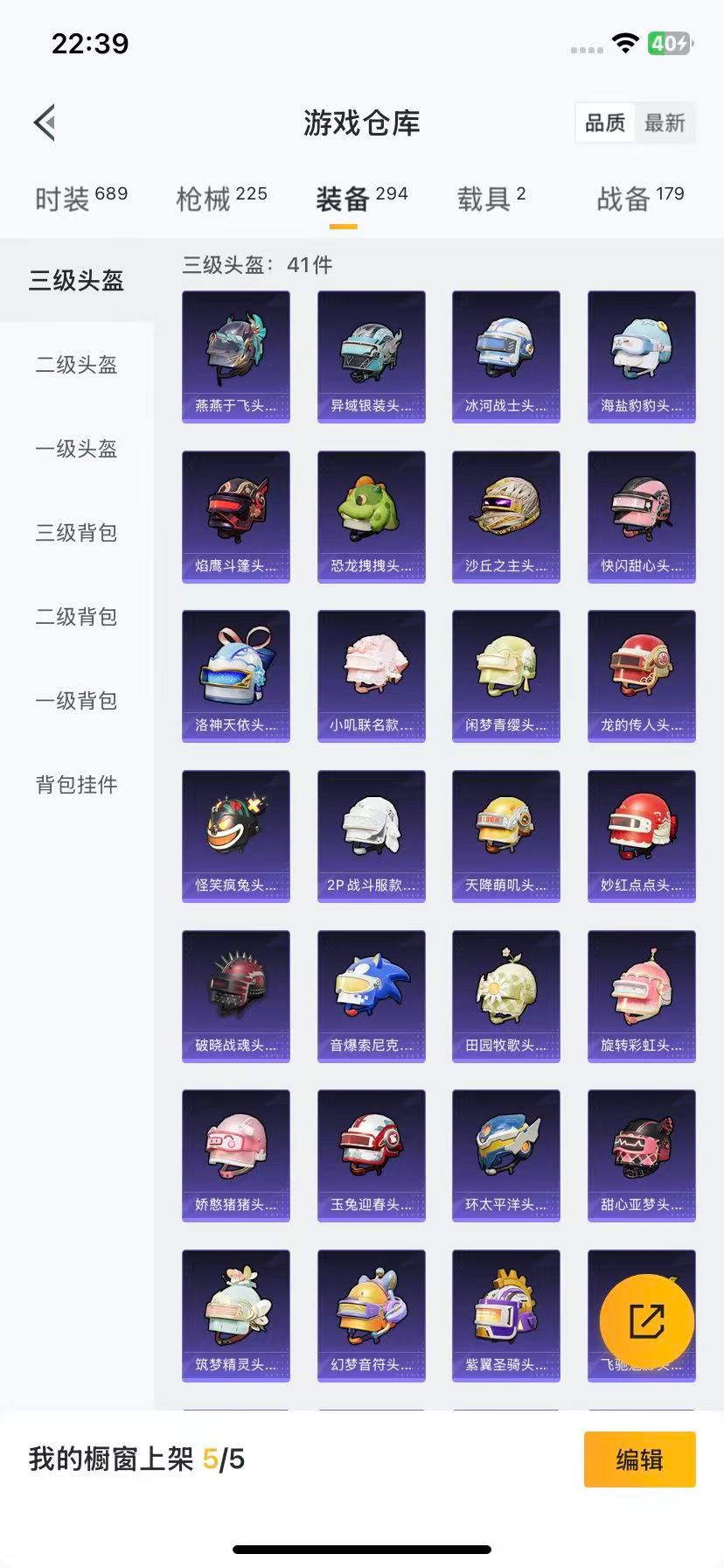Switch sorting to 品质 mode
724x1568 pixels.
(x=604, y=122)
